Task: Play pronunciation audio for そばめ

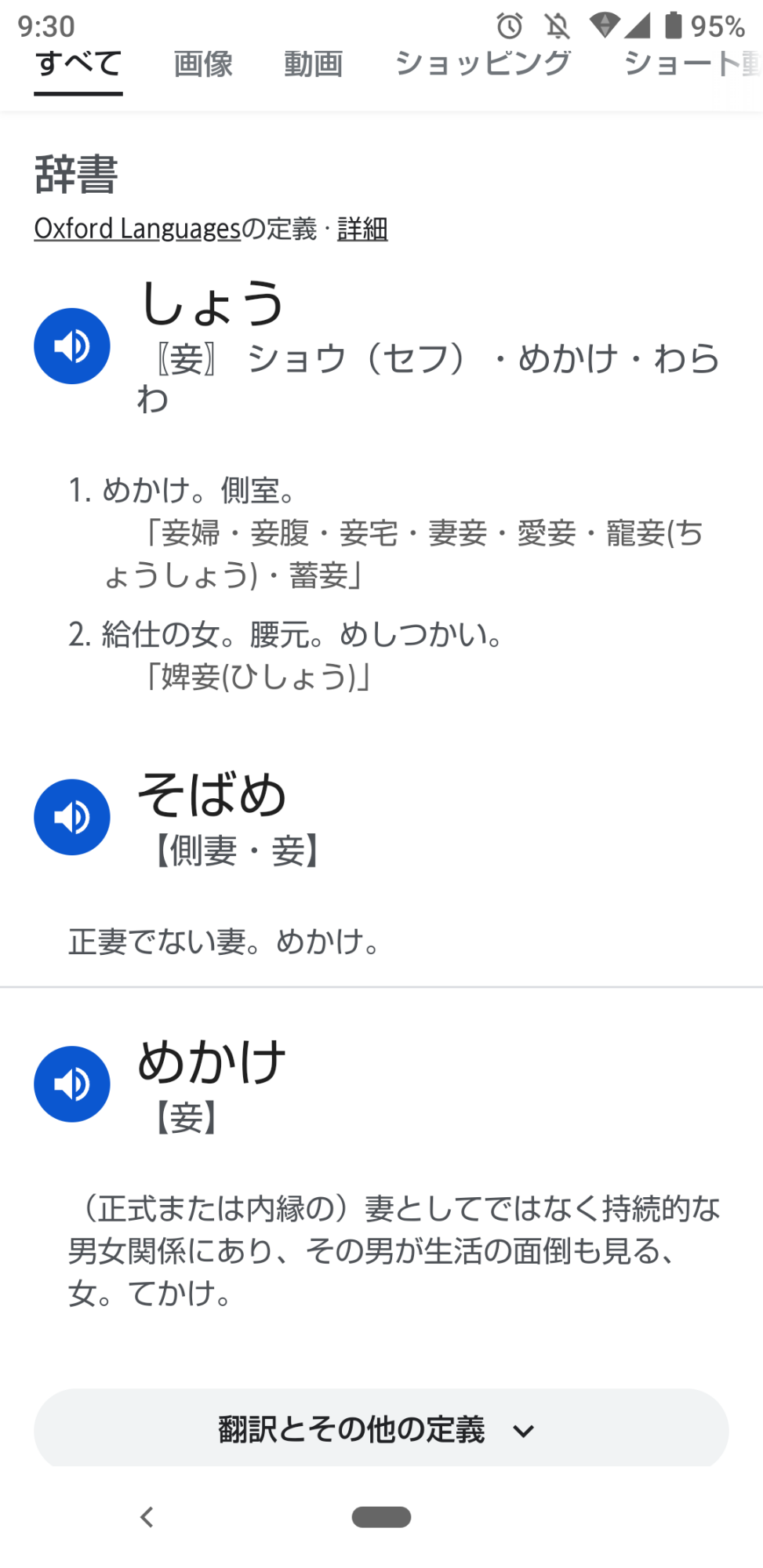Action: point(72,818)
